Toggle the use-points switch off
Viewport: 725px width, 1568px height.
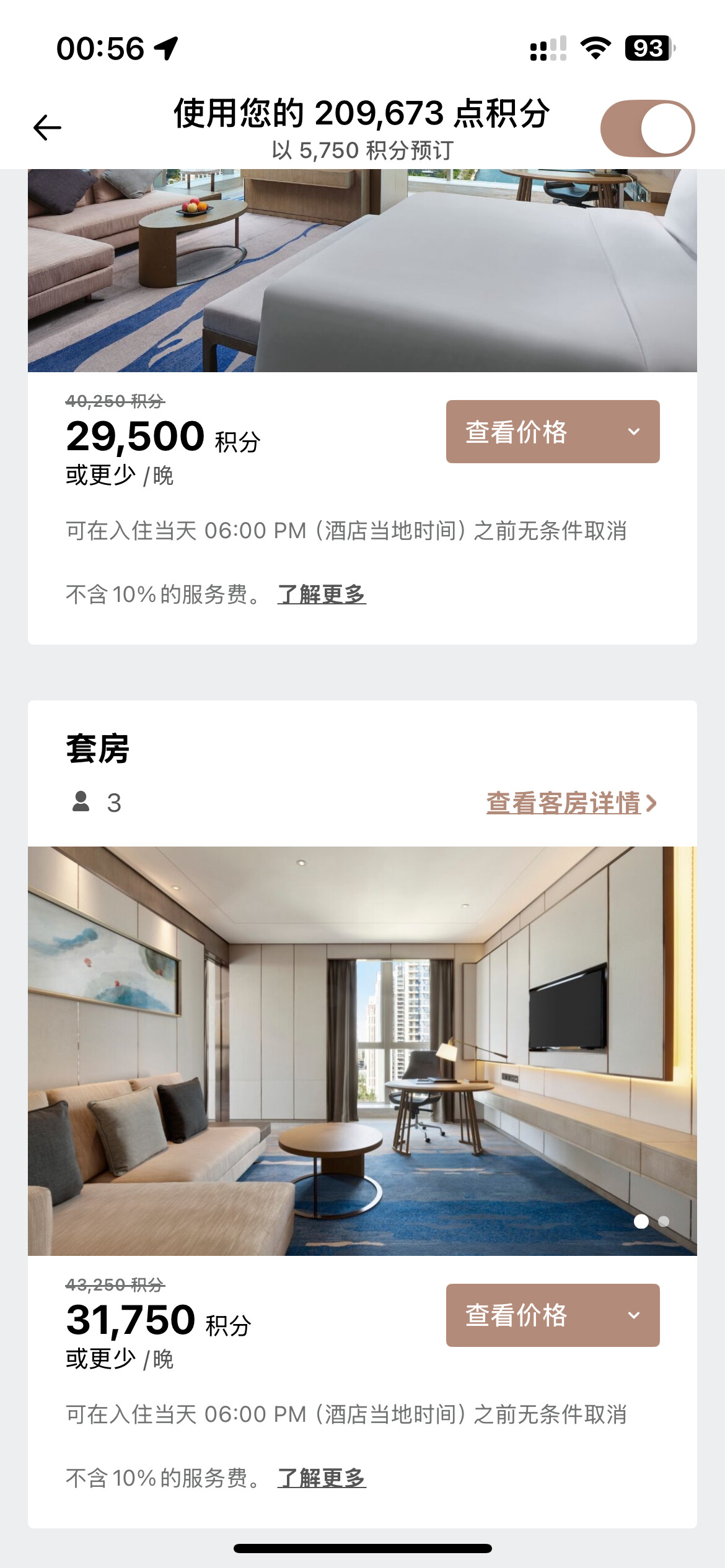(647, 129)
